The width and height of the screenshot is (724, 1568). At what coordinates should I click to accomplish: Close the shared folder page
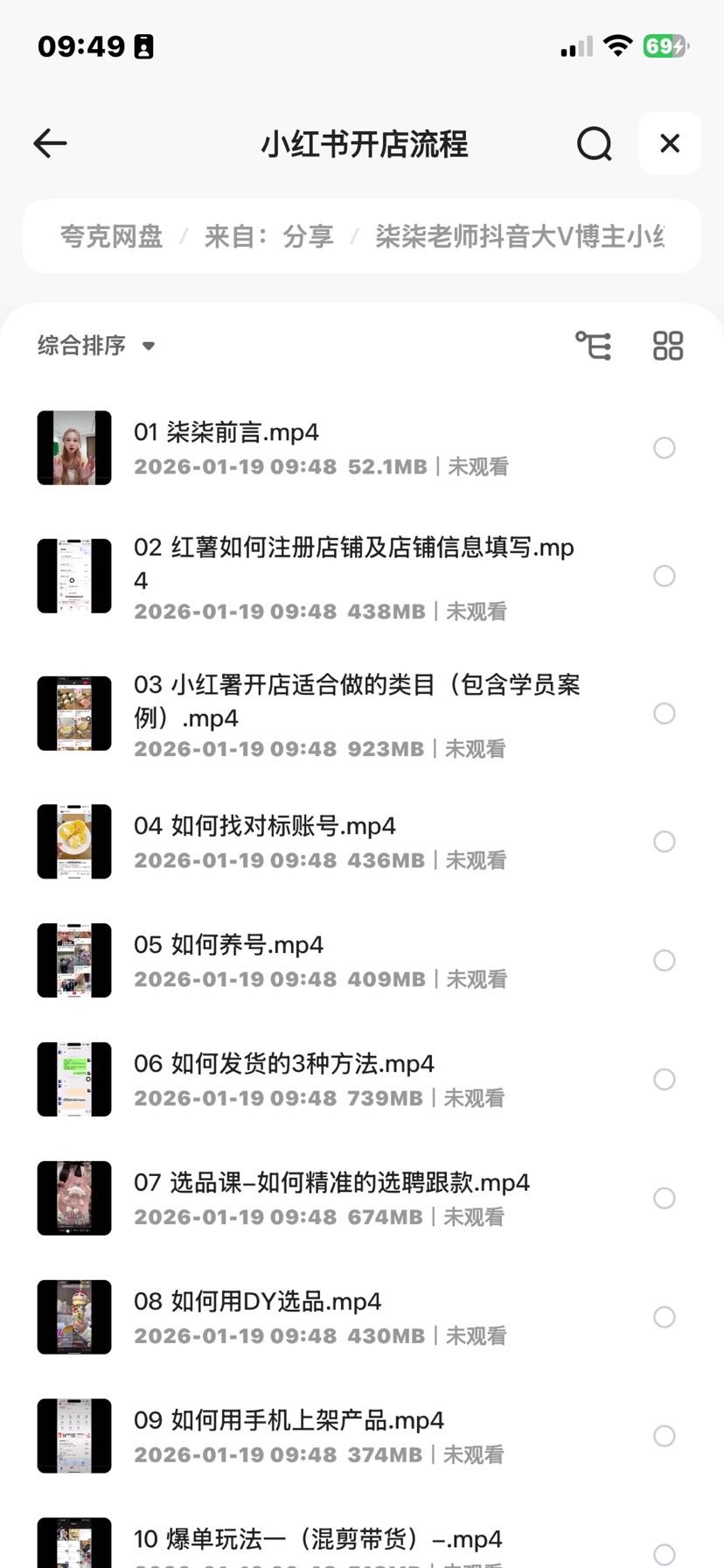coord(670,143)
